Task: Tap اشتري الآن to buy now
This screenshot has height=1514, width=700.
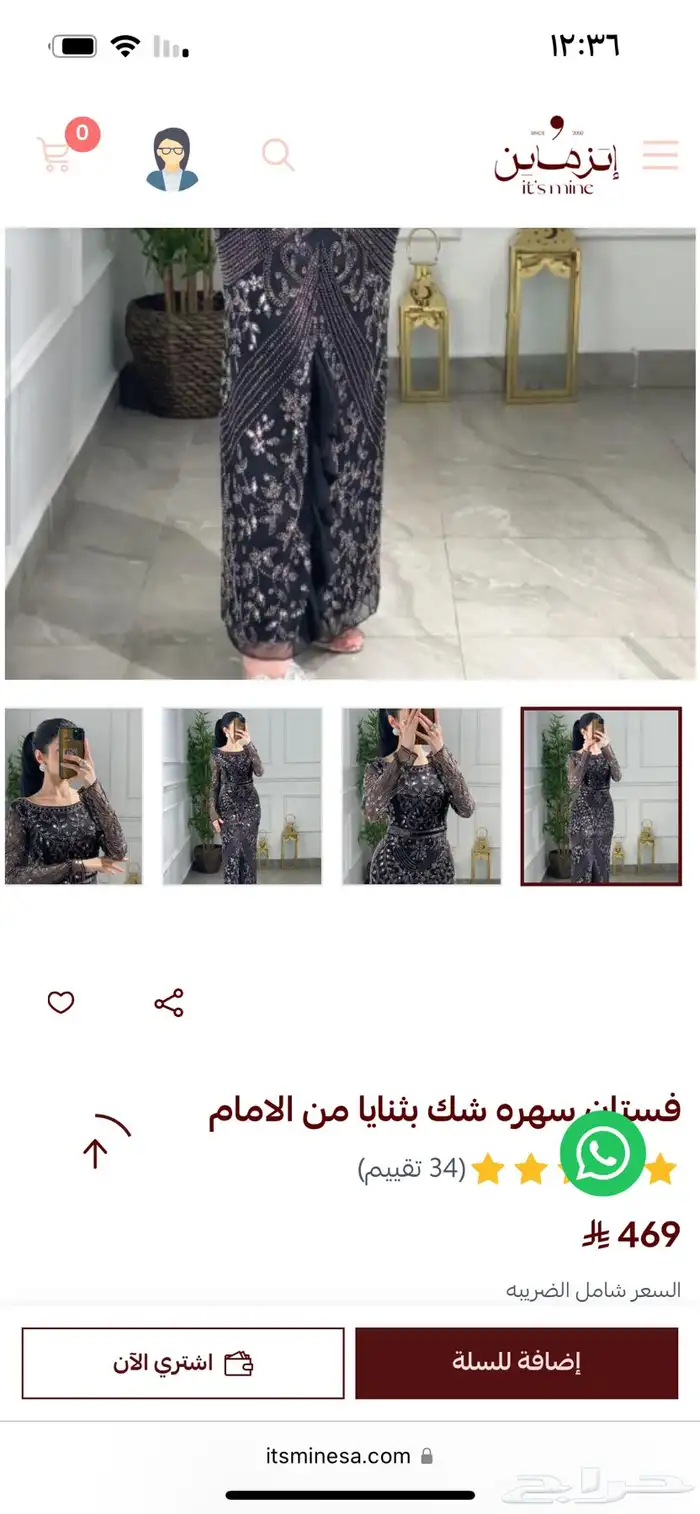Action: tap(183, 1362)
